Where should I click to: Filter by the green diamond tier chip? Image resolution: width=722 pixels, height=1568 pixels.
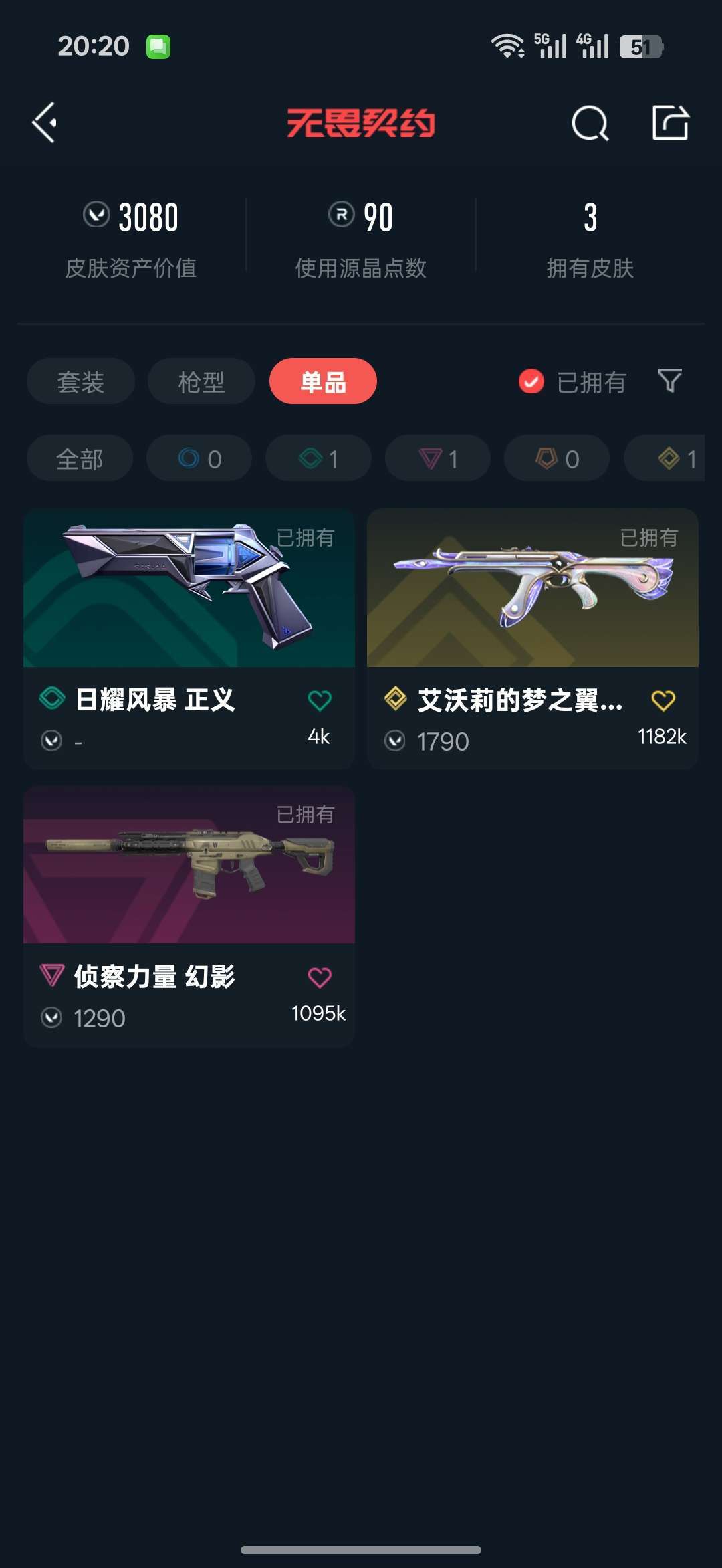(x=318, y=458)
